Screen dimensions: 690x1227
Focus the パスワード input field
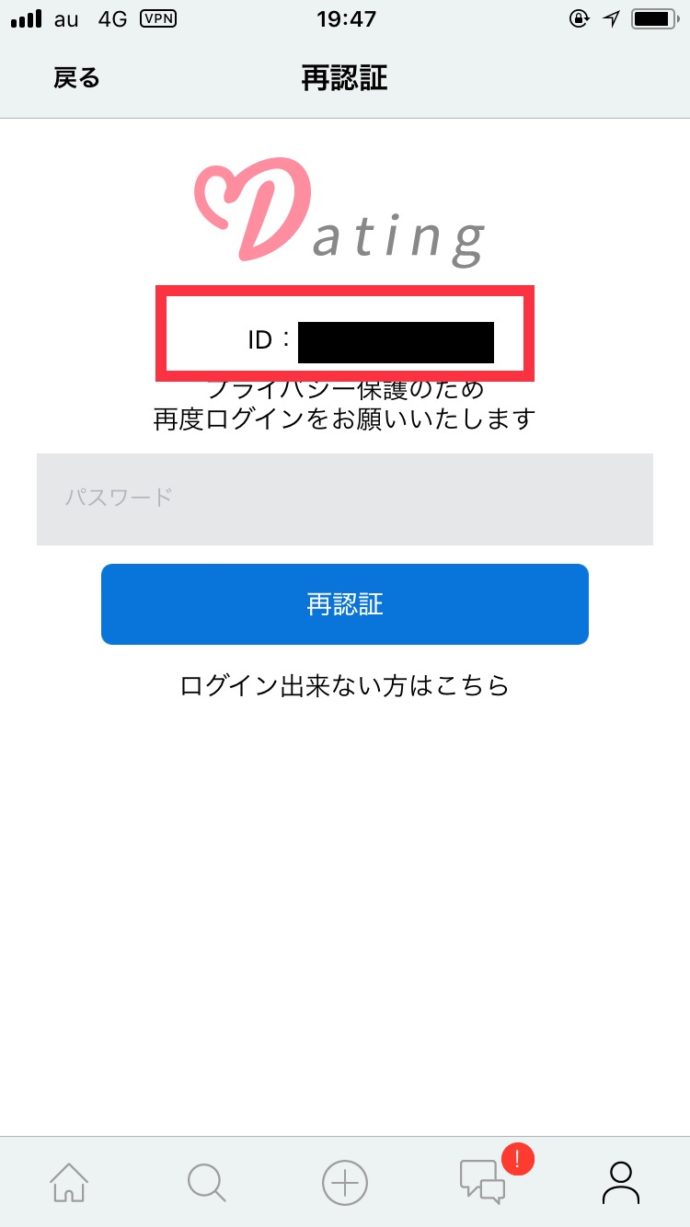coord(345,498)
